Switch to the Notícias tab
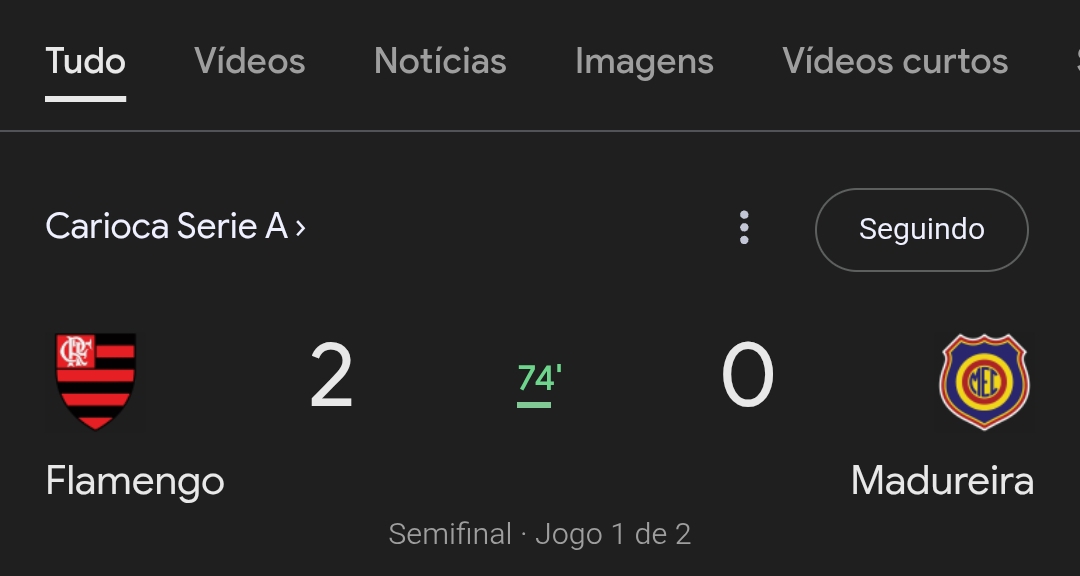The image size is (1080, 576). 440,62
